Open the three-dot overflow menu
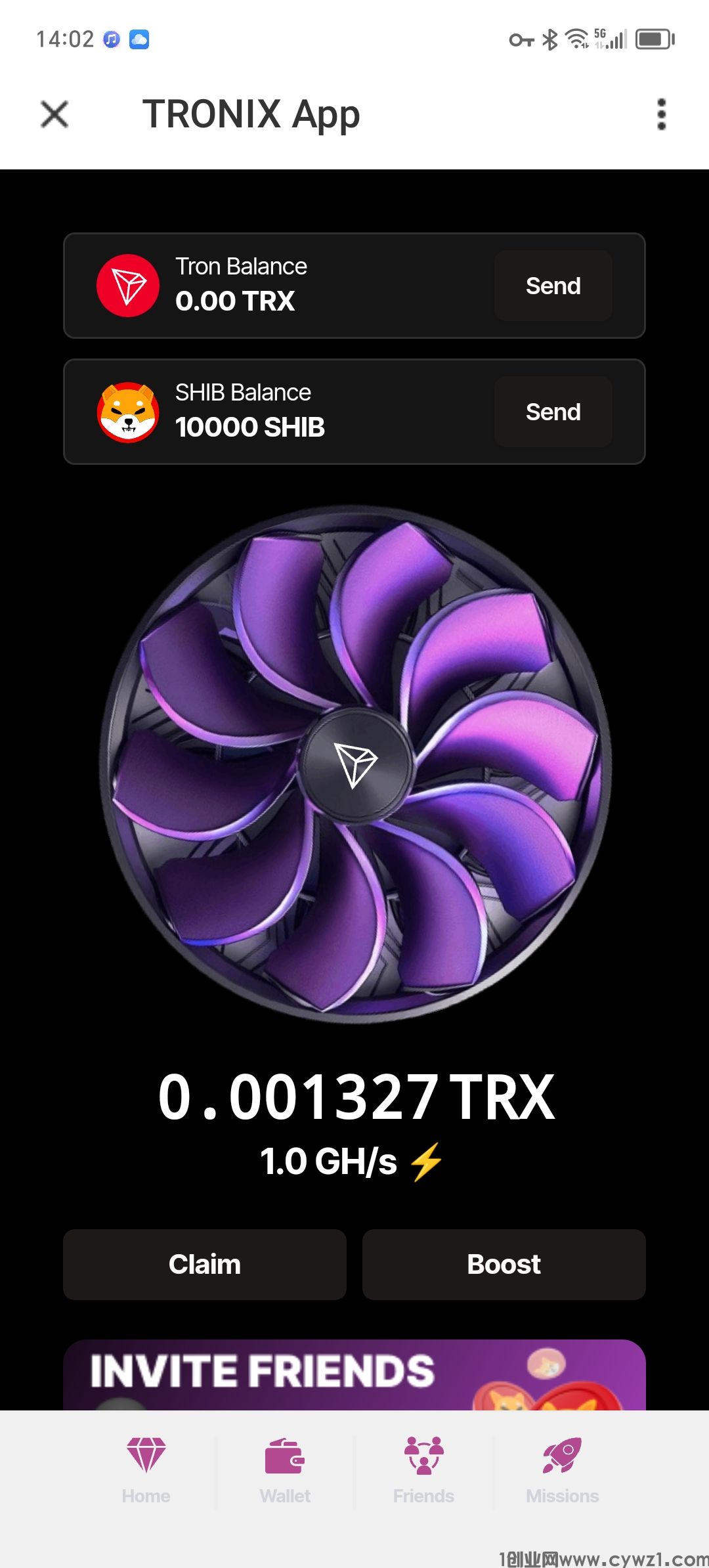The height and width of the screenshot is (1568, 709). (661, 114)
